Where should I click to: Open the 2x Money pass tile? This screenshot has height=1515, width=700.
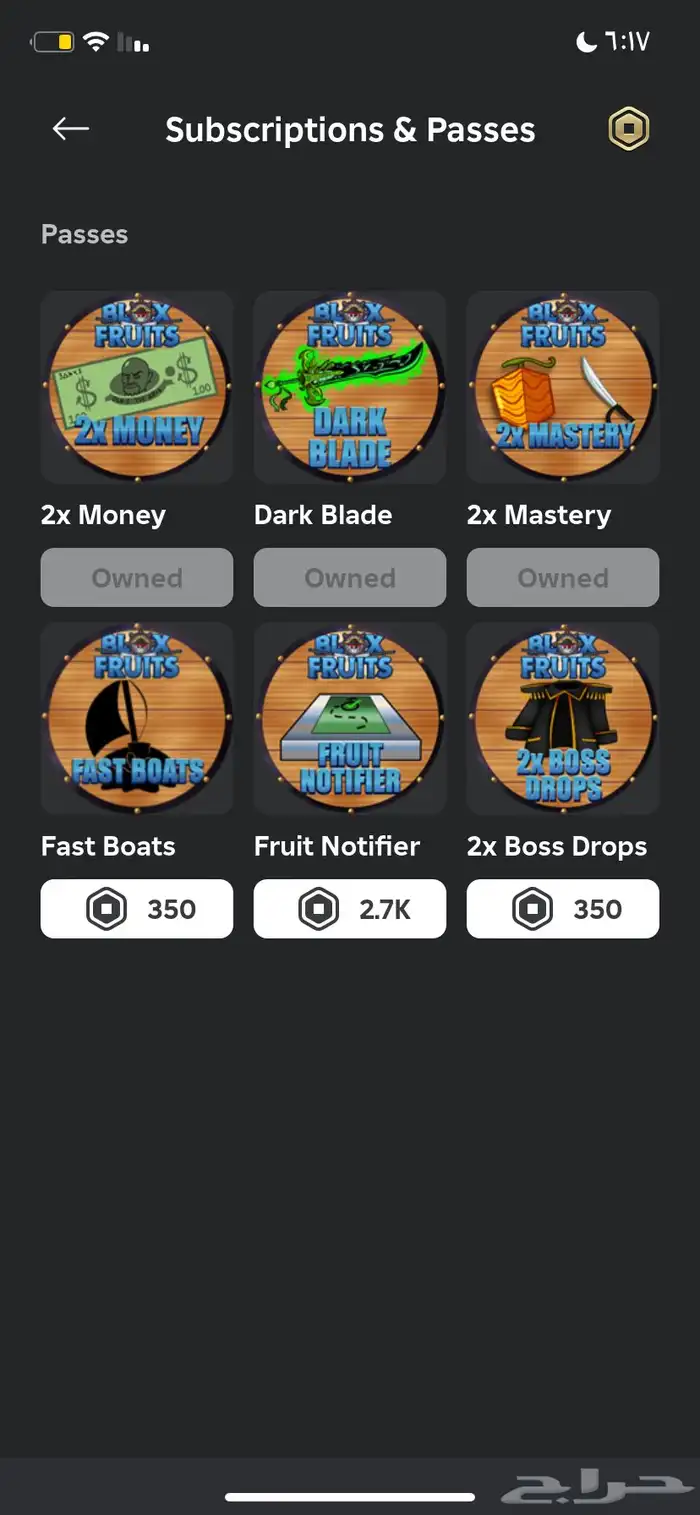137,388
